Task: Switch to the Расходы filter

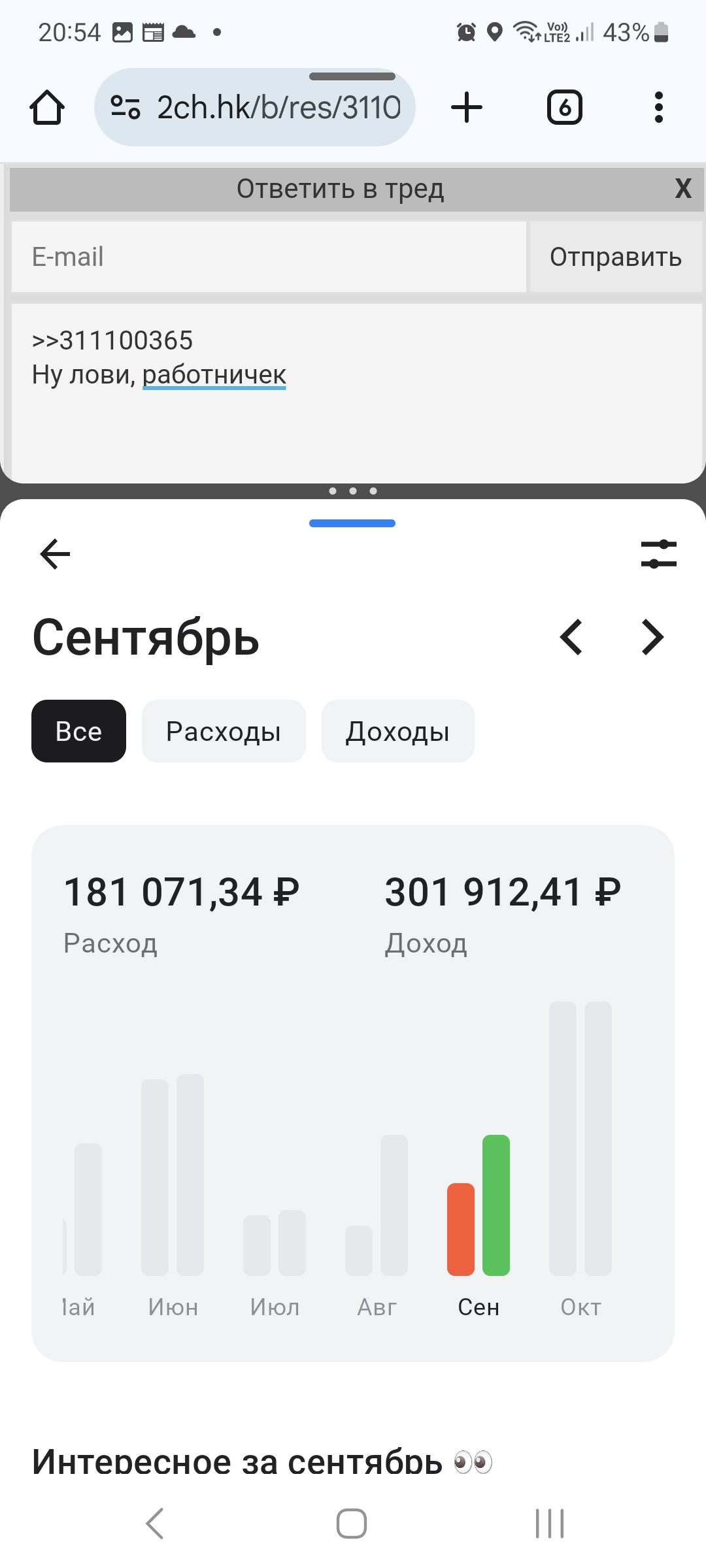Action: (224, 731)
